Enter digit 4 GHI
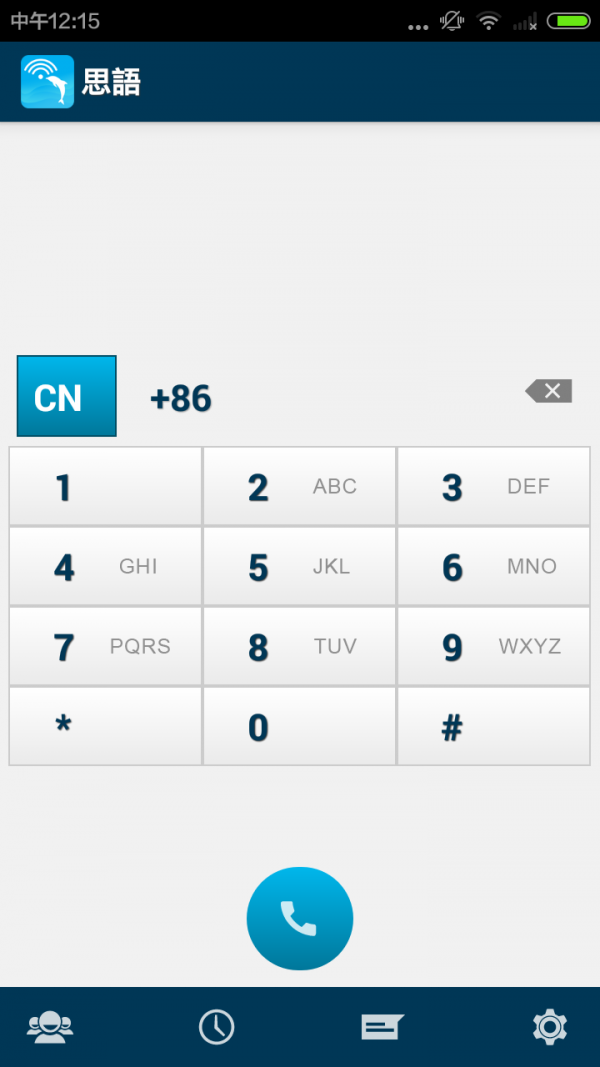The image size is (600, 1067). (105, 567)
